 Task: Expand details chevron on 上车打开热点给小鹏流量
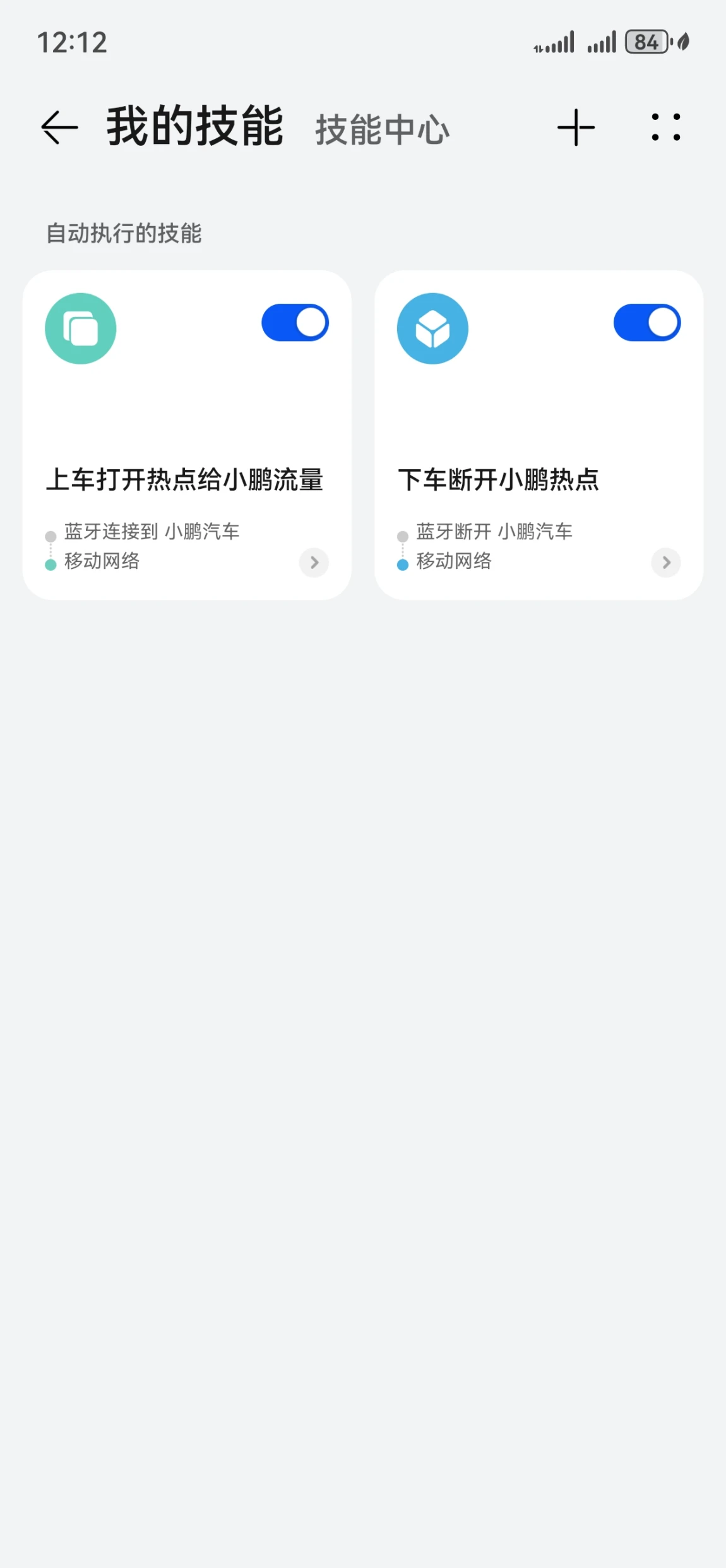[x=314, y=562]
